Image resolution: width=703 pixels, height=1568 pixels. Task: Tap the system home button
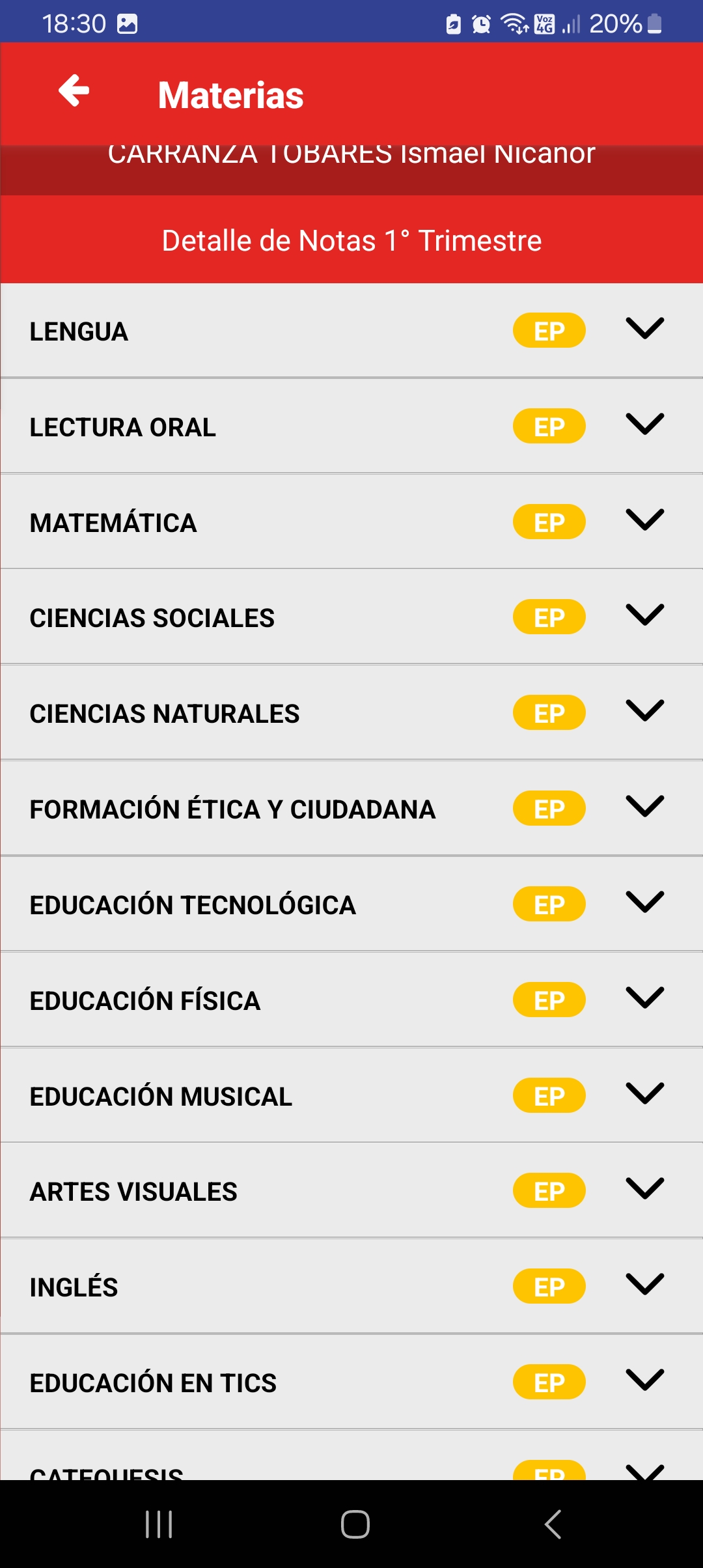(355, 1524)
